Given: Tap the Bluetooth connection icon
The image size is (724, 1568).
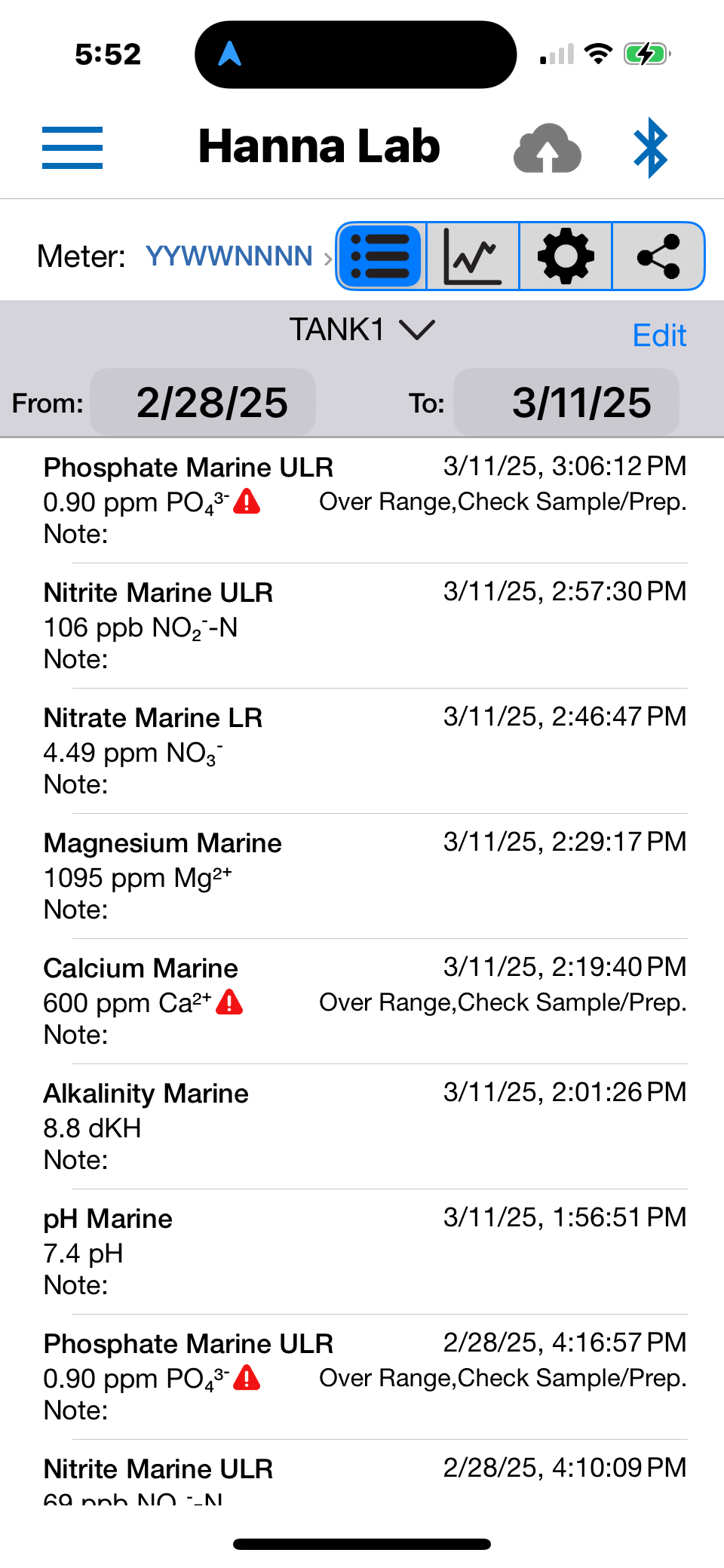Looking at the screenshot, I should [651, 148].
